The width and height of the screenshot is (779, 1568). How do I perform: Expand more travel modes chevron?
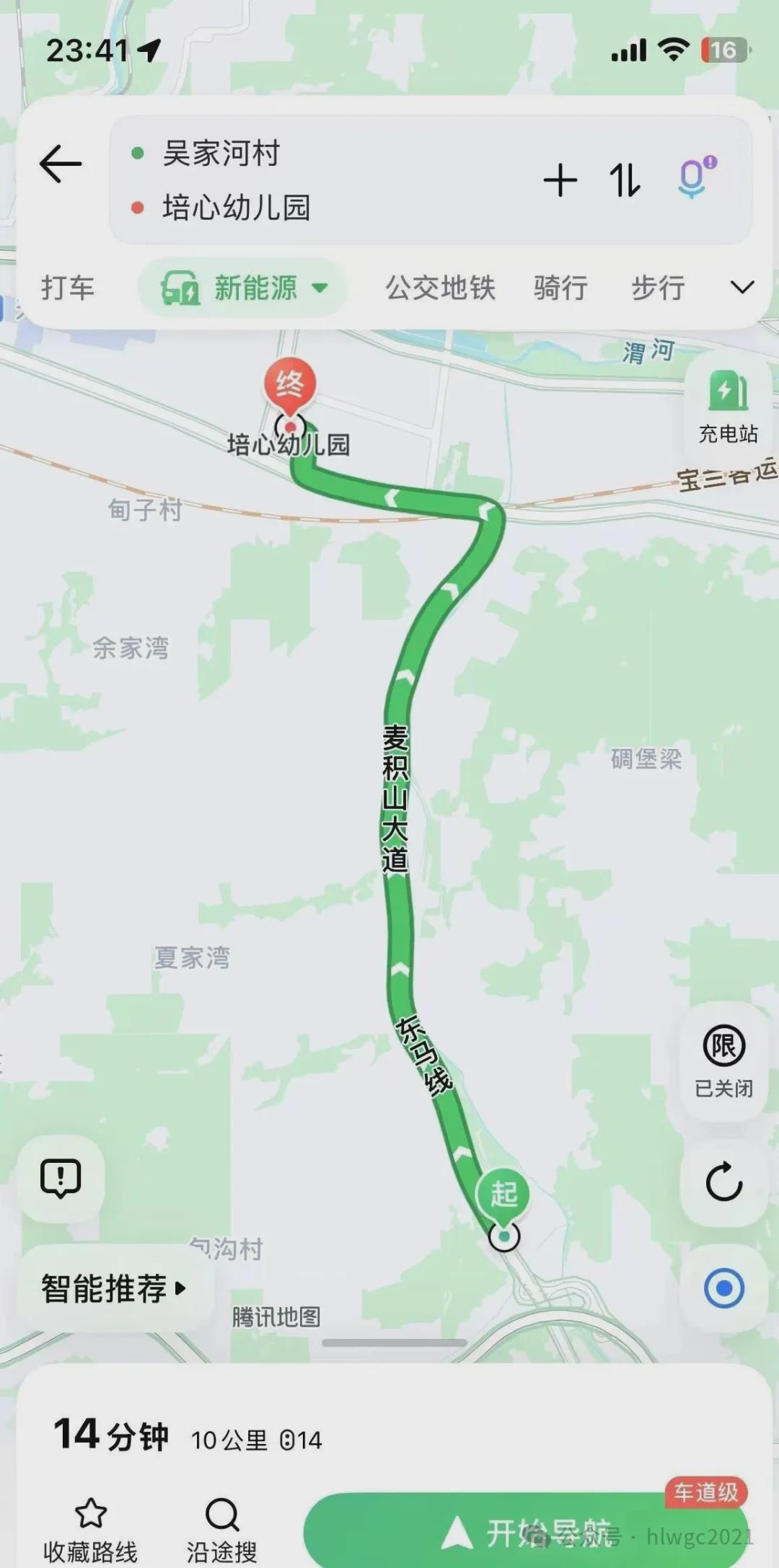tap(742, 288)
